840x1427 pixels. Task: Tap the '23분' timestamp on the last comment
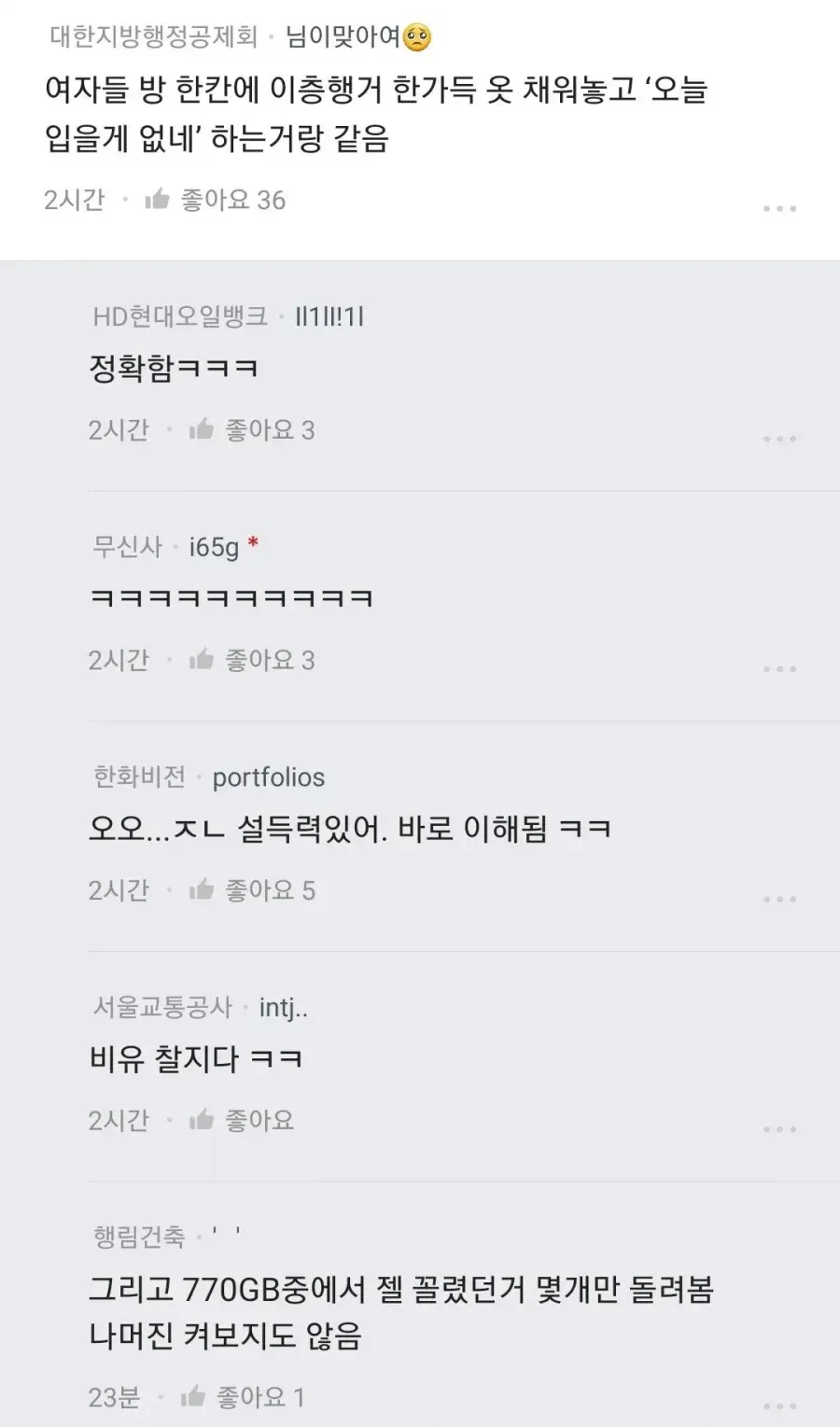[113, 1397]
